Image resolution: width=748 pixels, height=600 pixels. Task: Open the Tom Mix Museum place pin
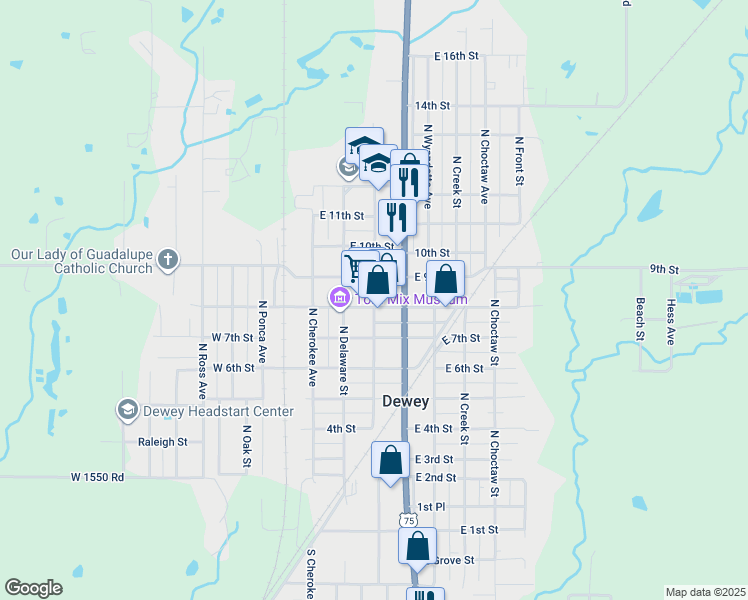click(339, 298)
